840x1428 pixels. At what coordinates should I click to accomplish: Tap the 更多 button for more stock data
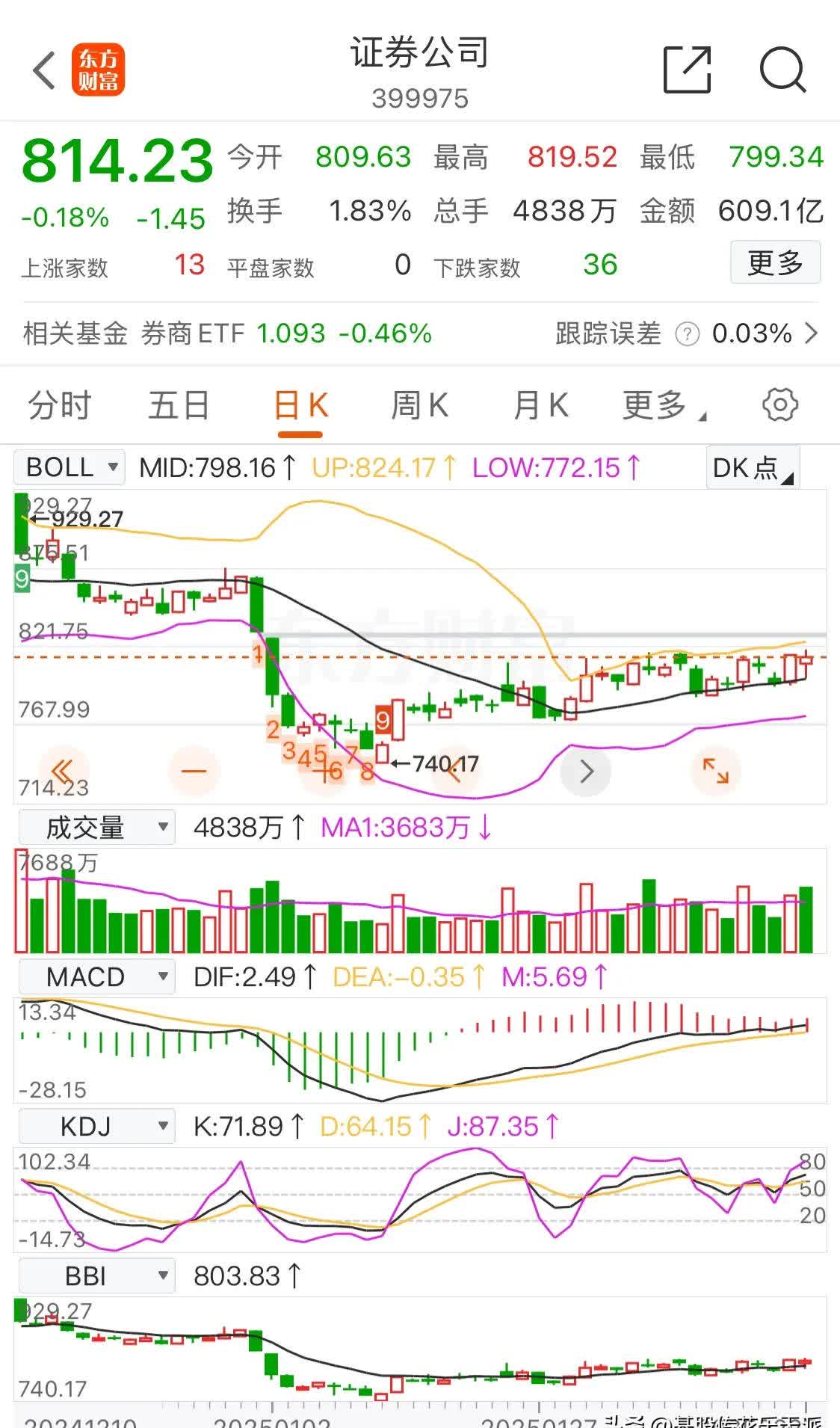774,262
